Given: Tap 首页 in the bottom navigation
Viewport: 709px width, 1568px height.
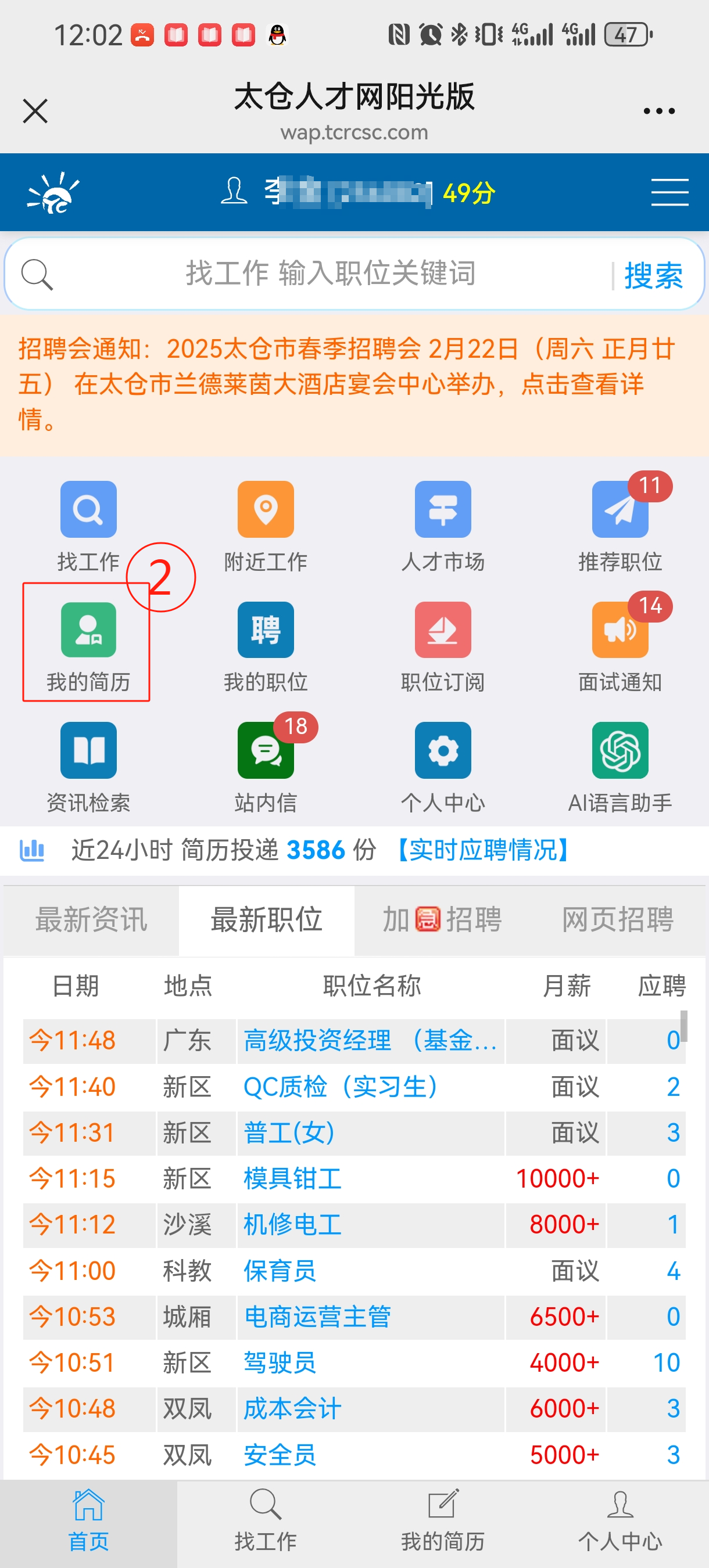Looking at the screenshot, I should [x=88, y=1522].
